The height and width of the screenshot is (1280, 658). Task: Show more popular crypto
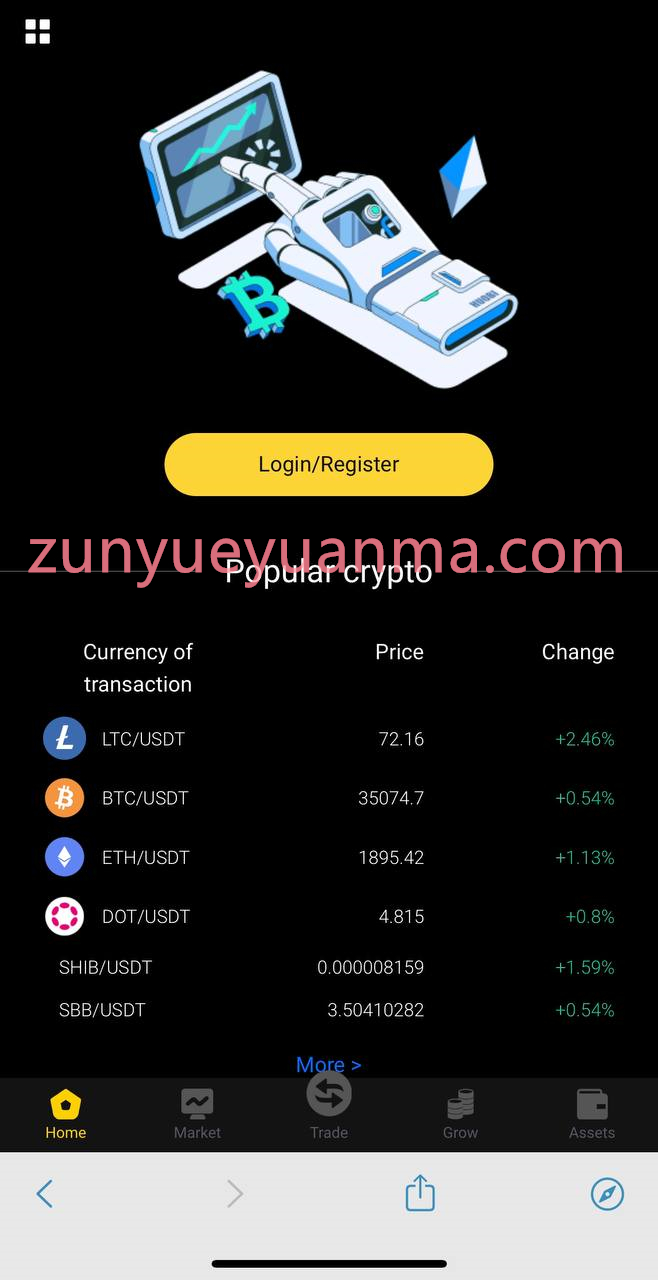(x=328, y=1065)
